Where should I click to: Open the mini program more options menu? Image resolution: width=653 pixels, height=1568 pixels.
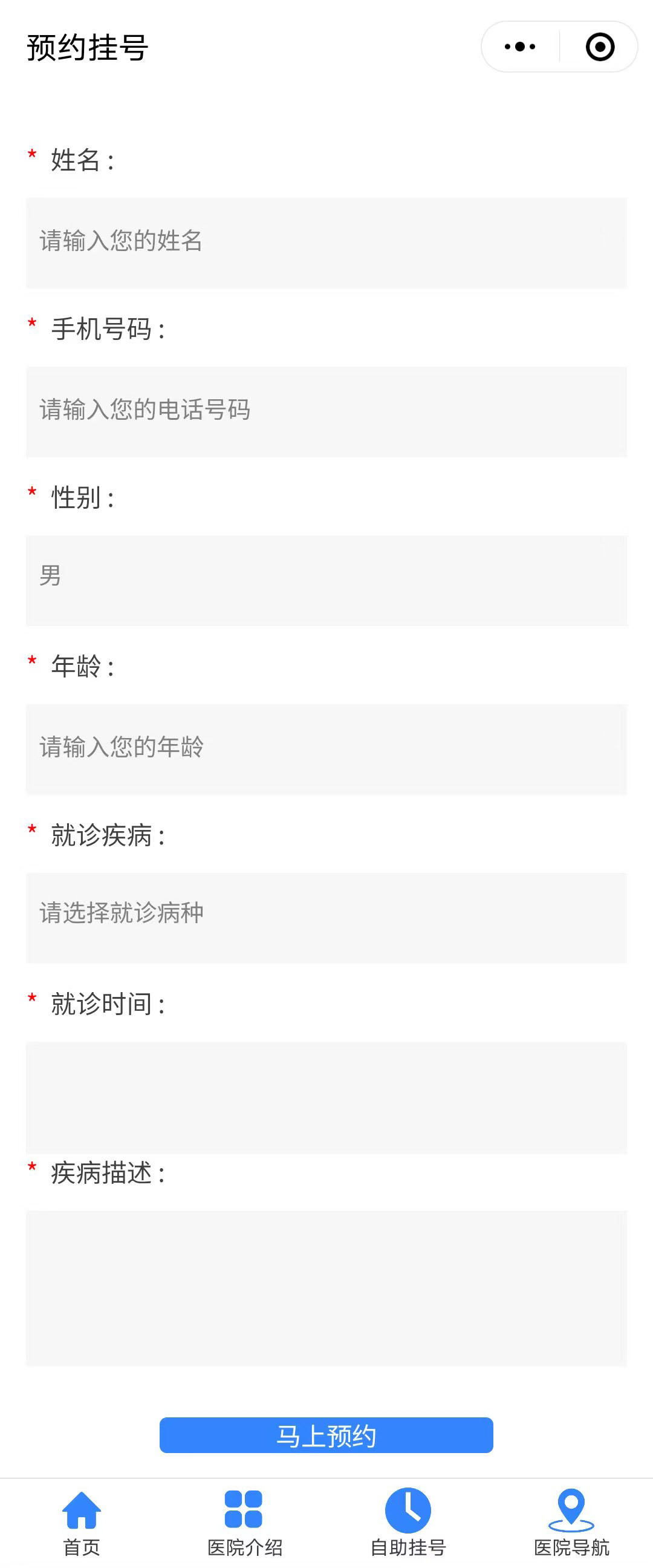pyautogui.click(x=521, y=47)
